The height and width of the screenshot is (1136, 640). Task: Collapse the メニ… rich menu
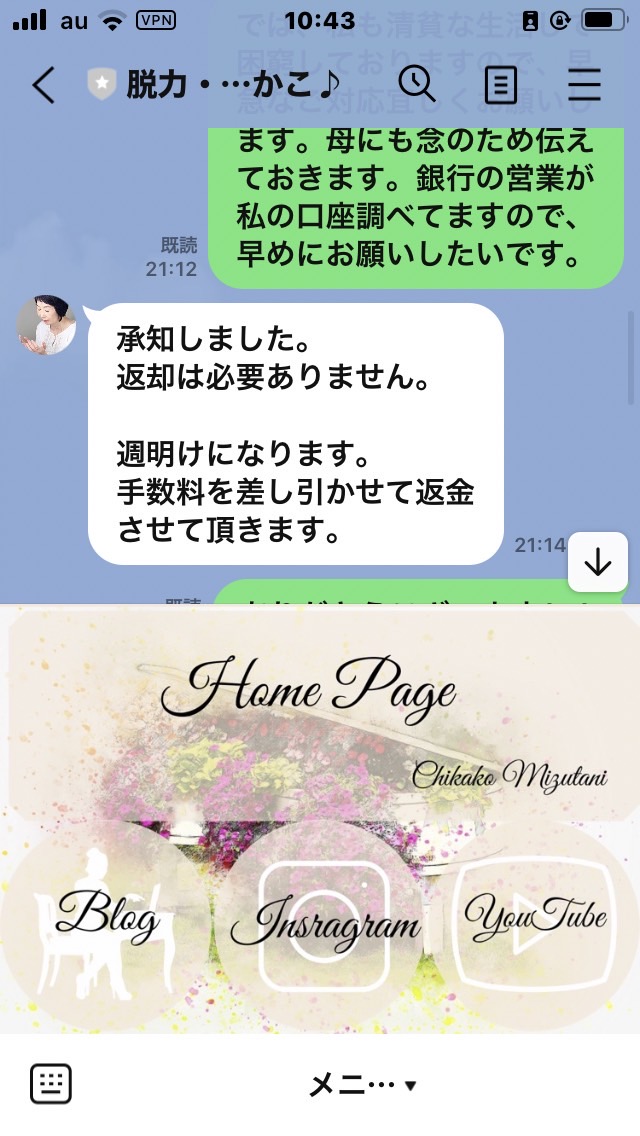363,1085
